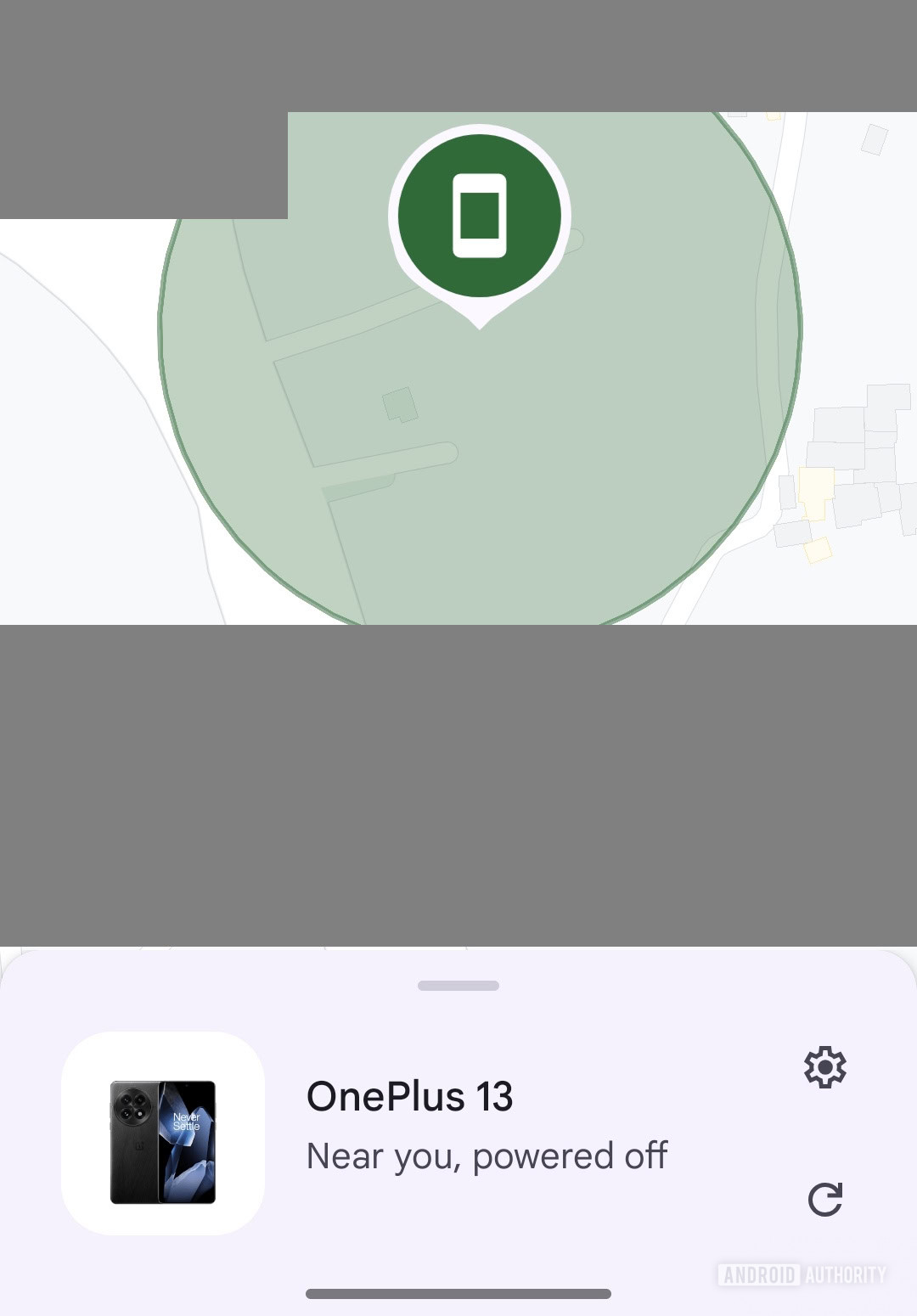Refresh the OnePlus 13 location

(824, 1199)
